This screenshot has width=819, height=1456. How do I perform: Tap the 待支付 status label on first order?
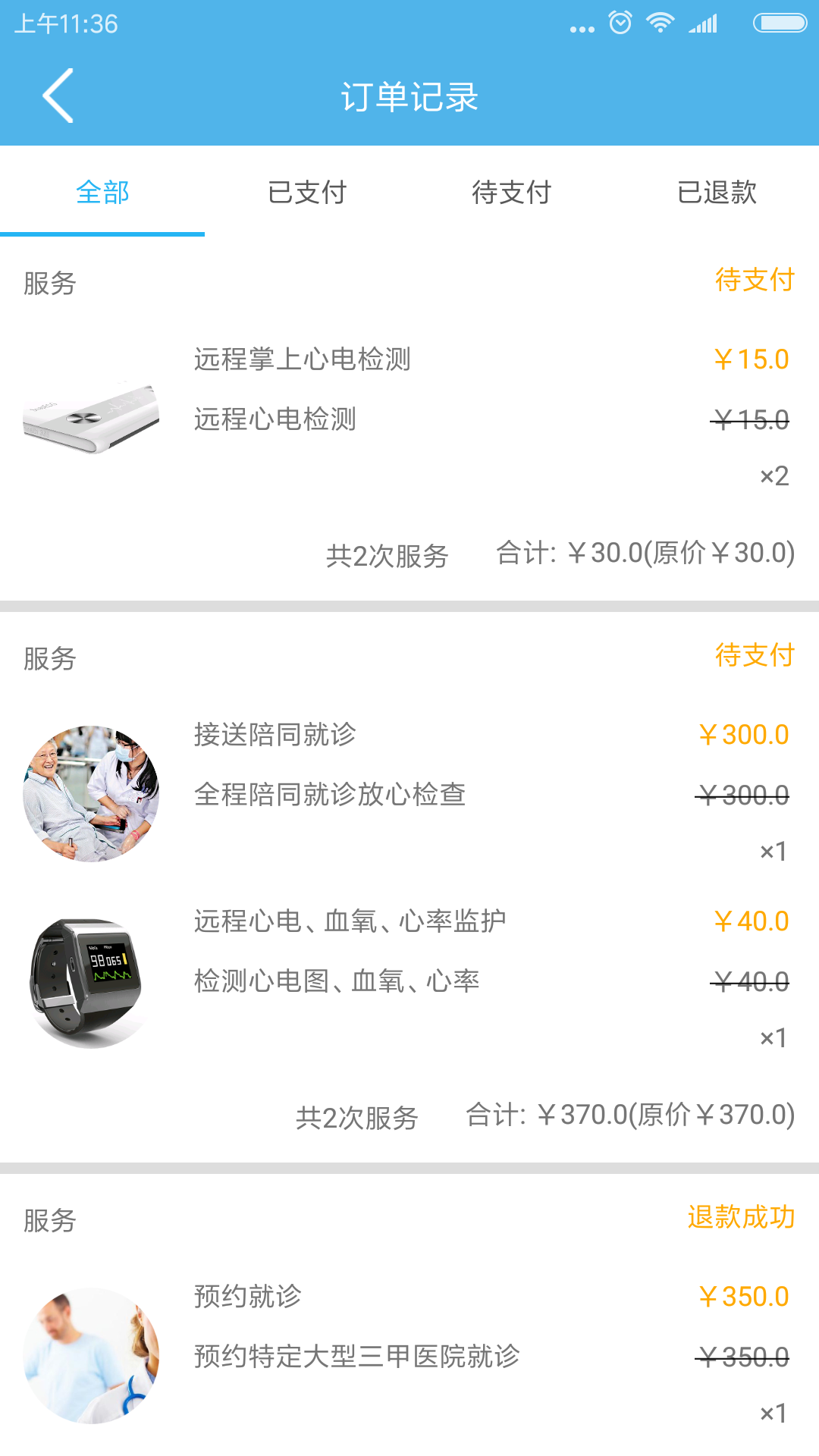754,281
